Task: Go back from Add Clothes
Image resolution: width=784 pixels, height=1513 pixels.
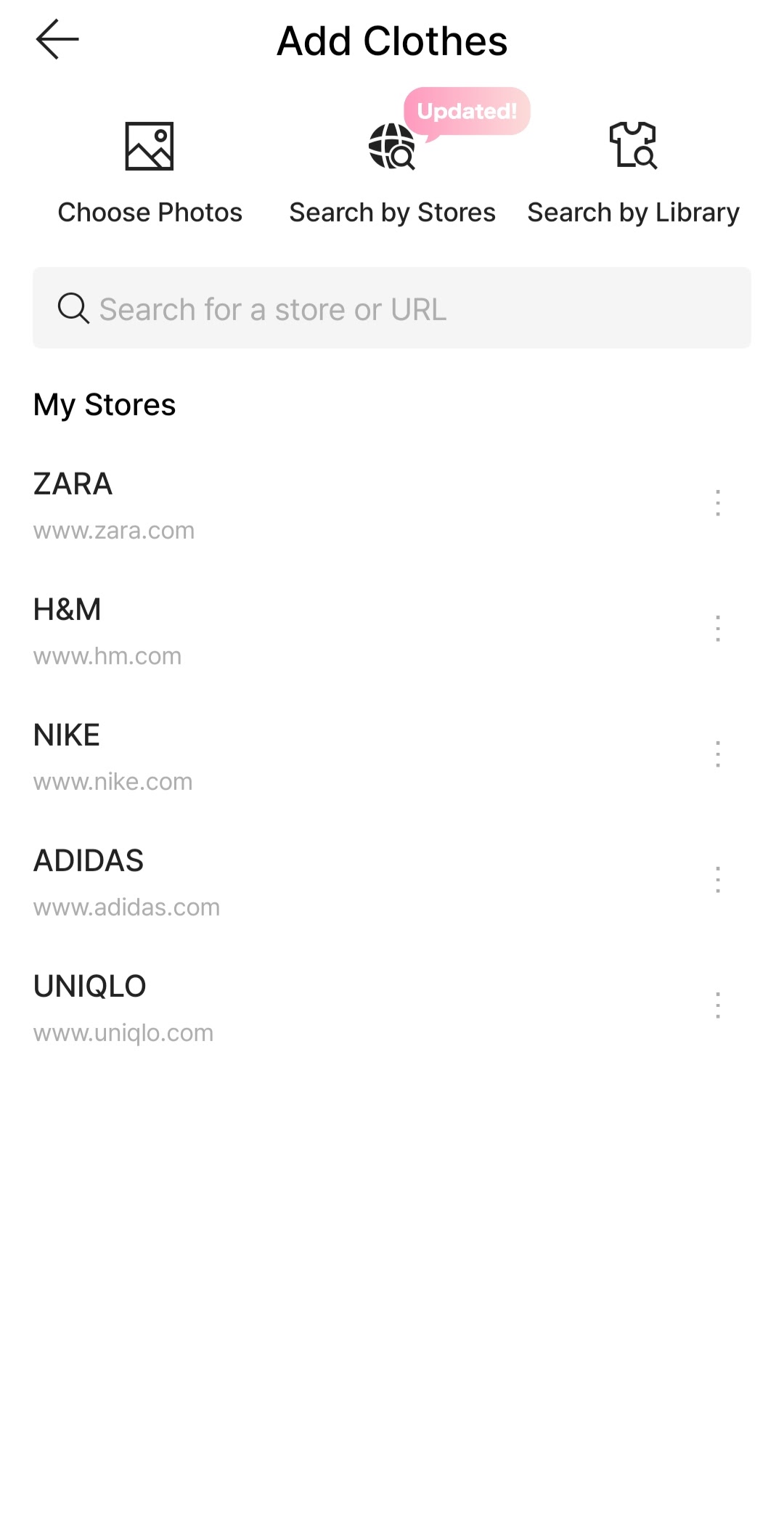Action: tap(57, 40)
